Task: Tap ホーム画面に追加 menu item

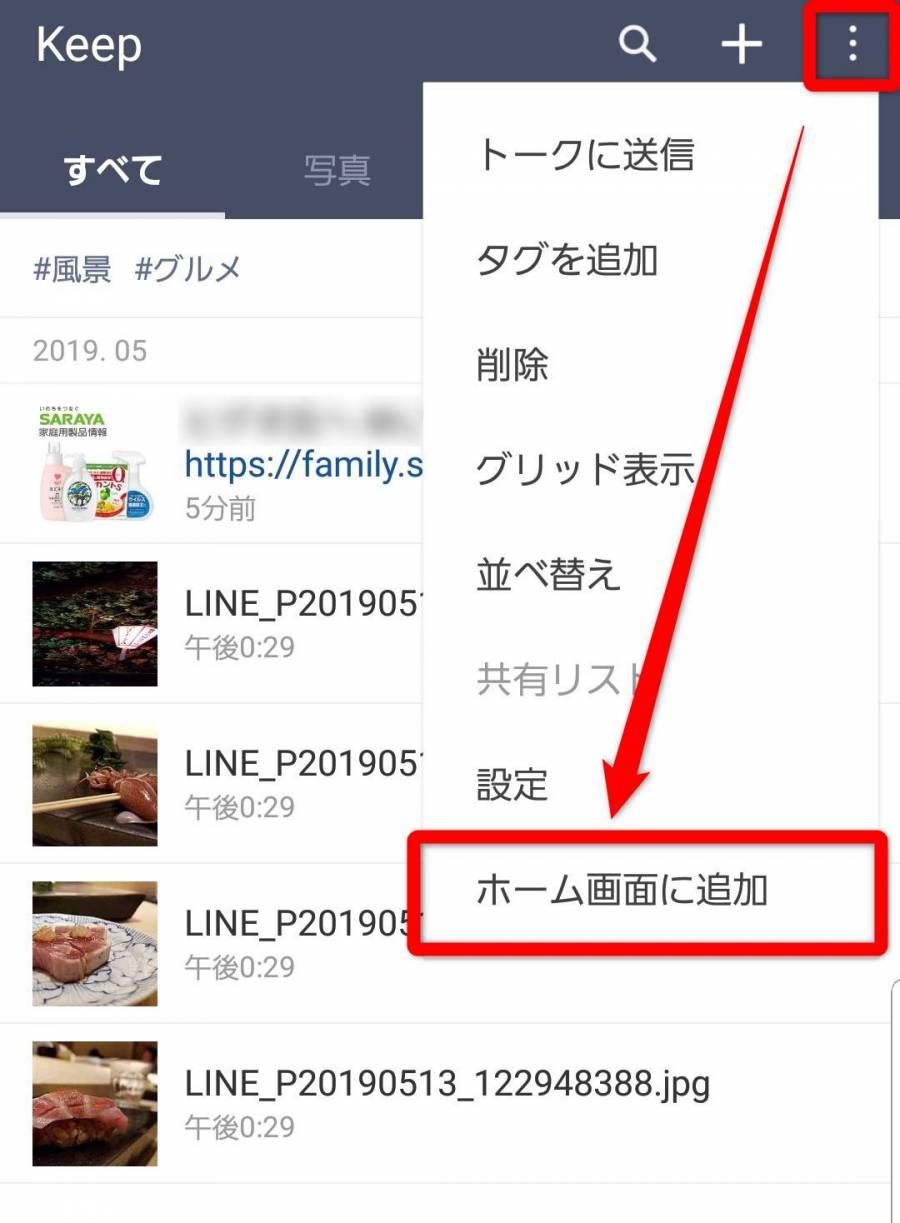Action: tap(621, 889)
